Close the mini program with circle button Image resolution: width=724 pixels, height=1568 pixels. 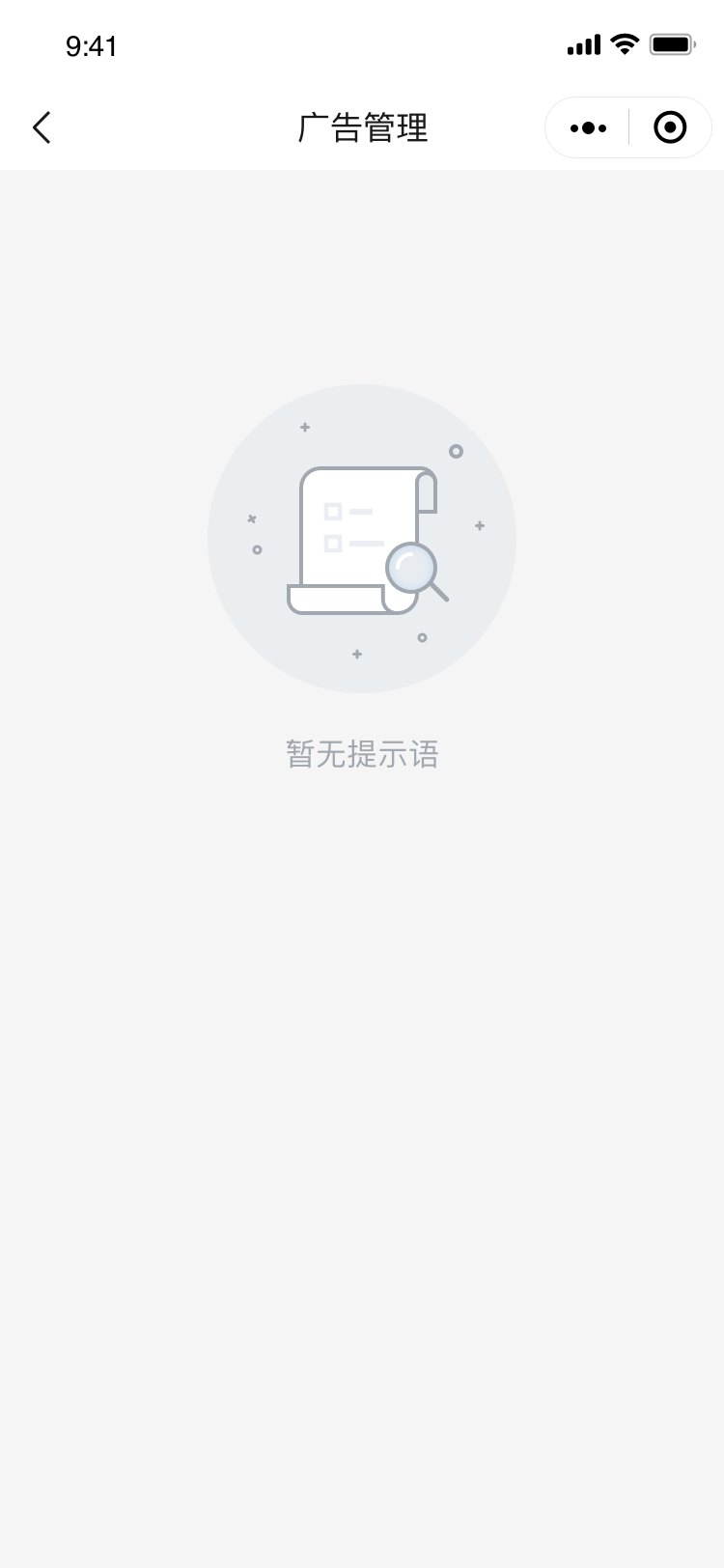[x=670, y=127]
